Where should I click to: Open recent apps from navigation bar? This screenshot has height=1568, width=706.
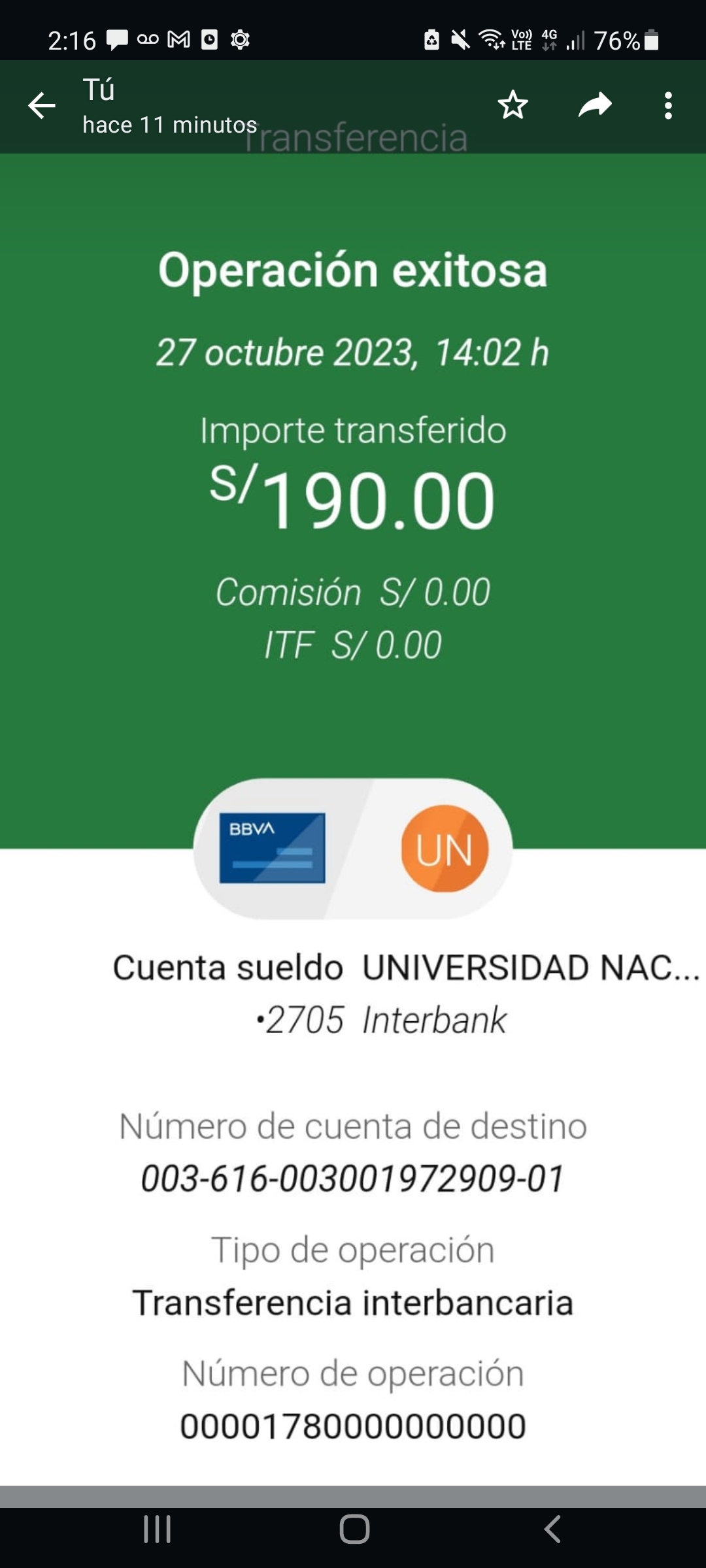158,1529
